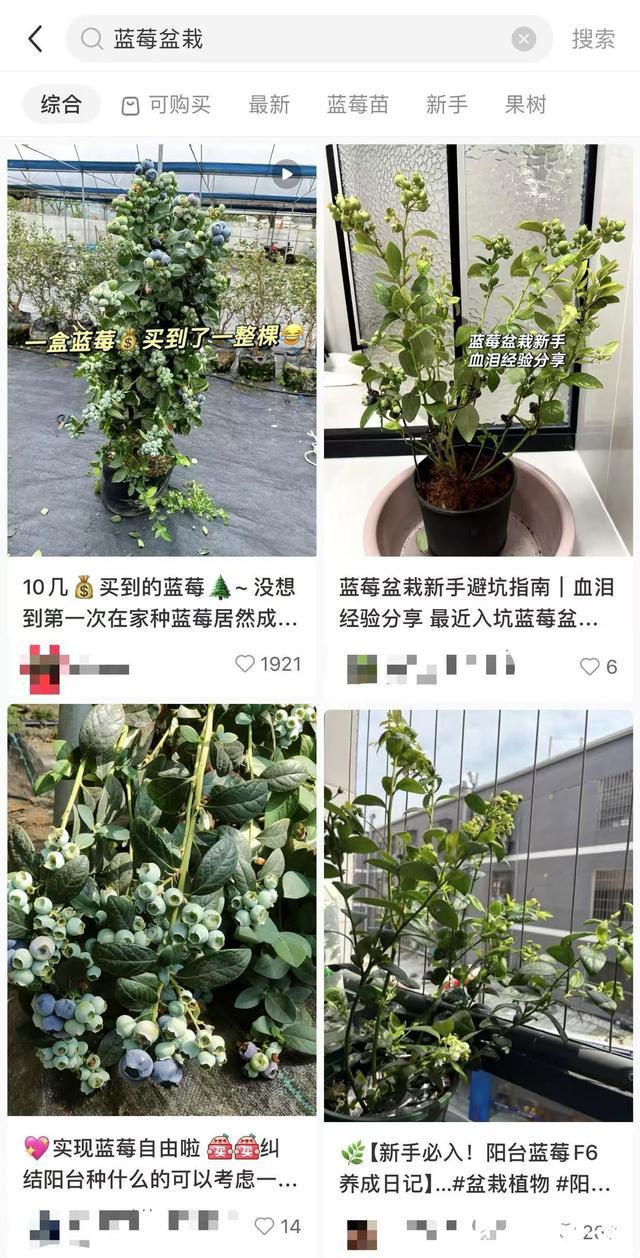Clear the search text
The width and height of the screenshot is (640, 1258).
coord(524,39)
